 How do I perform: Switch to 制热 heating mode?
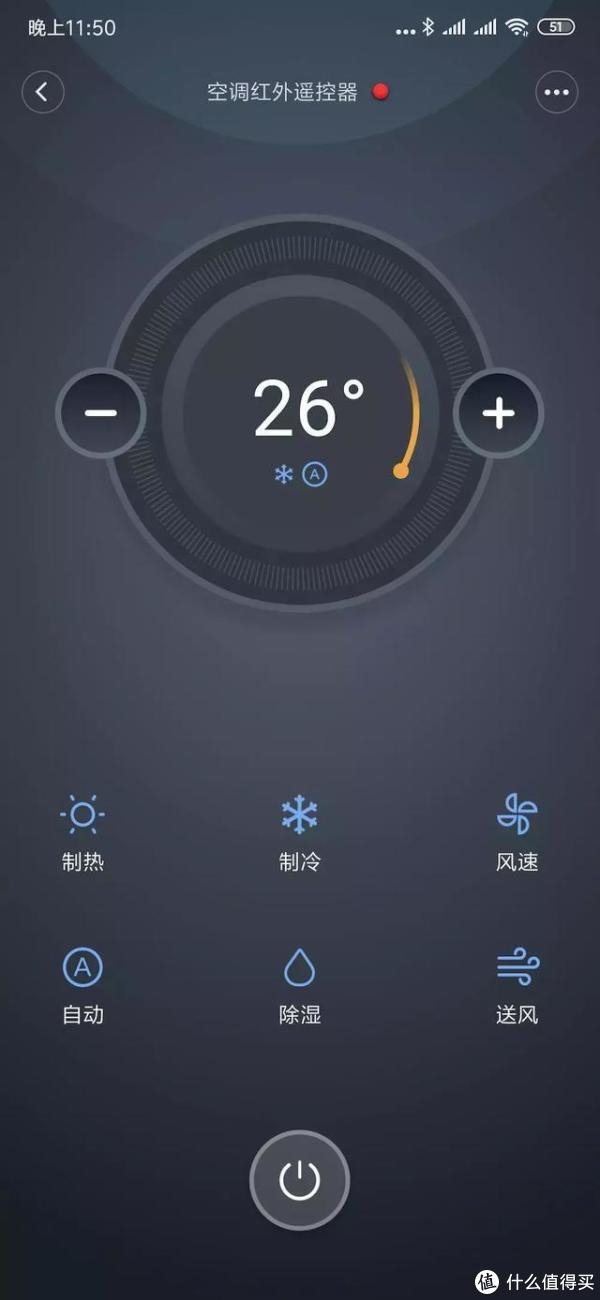[82, 832]
